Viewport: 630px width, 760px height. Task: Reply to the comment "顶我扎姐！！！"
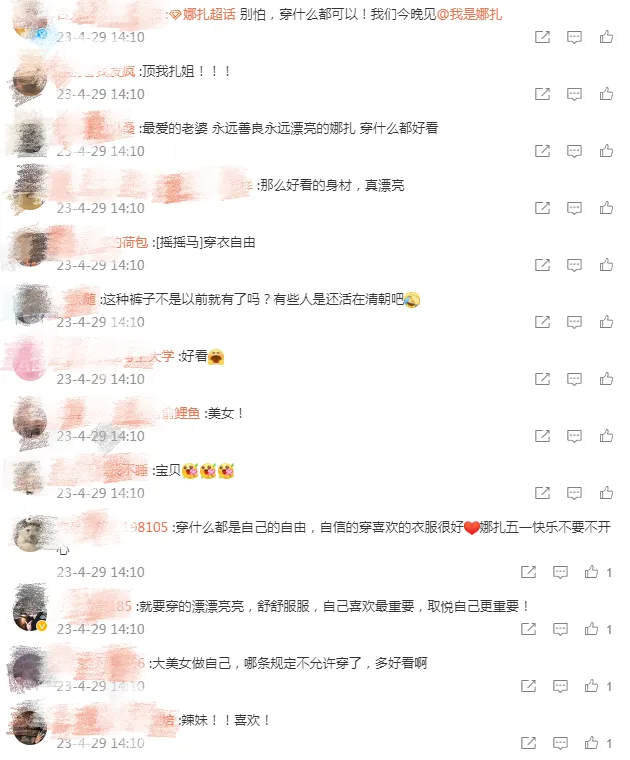[x=574, y=94]
